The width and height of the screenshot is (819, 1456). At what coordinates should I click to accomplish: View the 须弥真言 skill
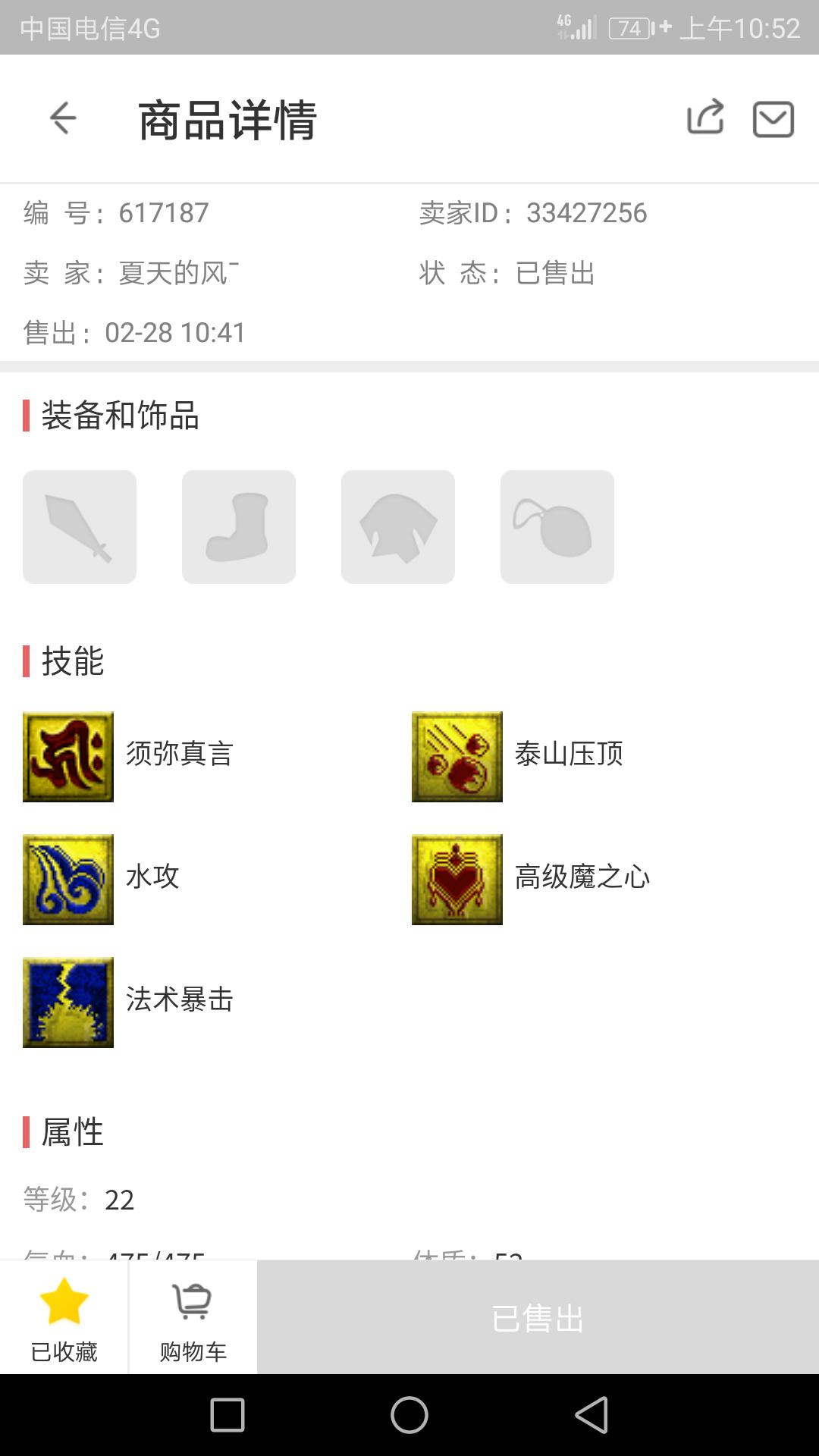[68, 756]
